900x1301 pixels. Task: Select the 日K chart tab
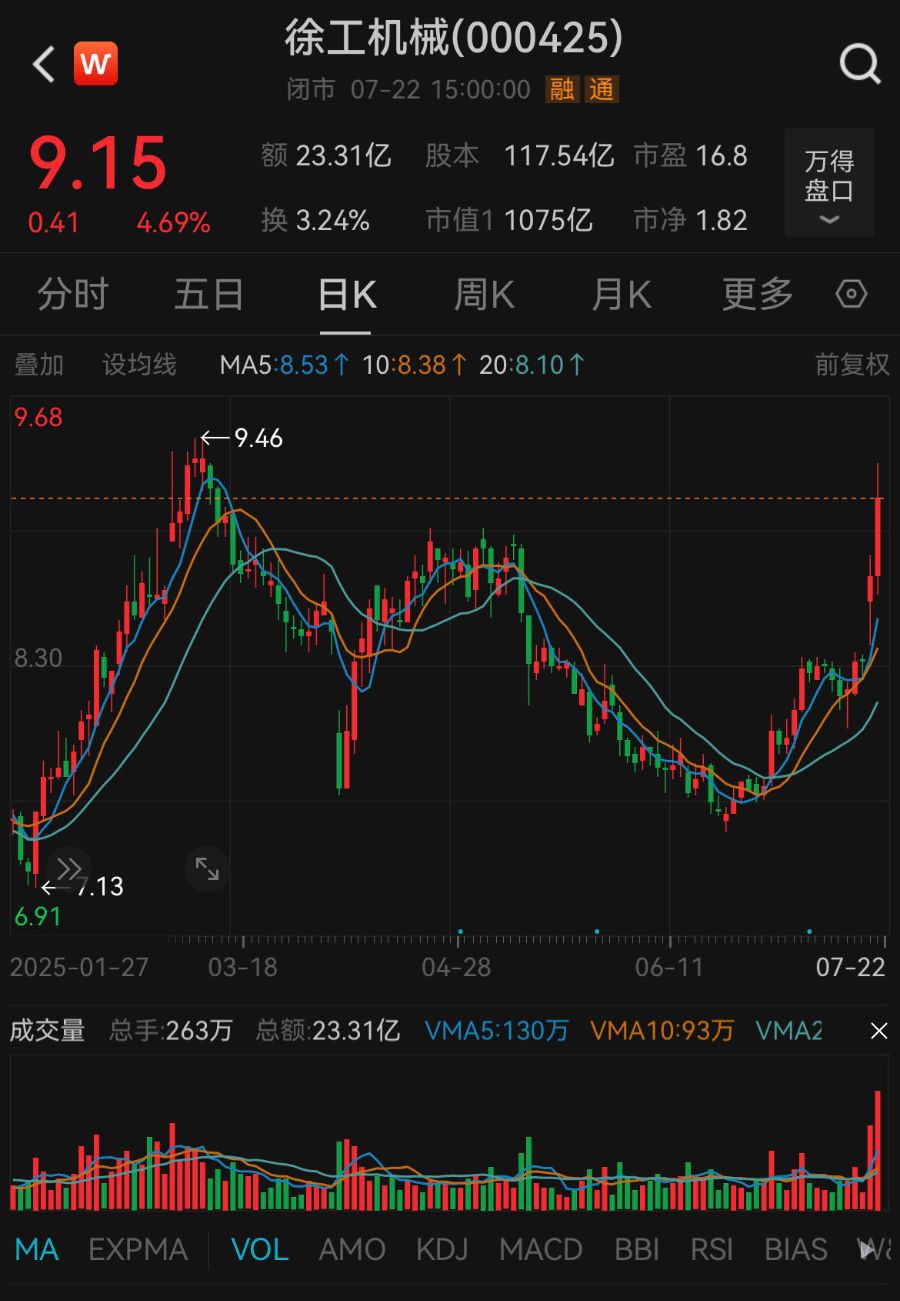coord(346,295)
